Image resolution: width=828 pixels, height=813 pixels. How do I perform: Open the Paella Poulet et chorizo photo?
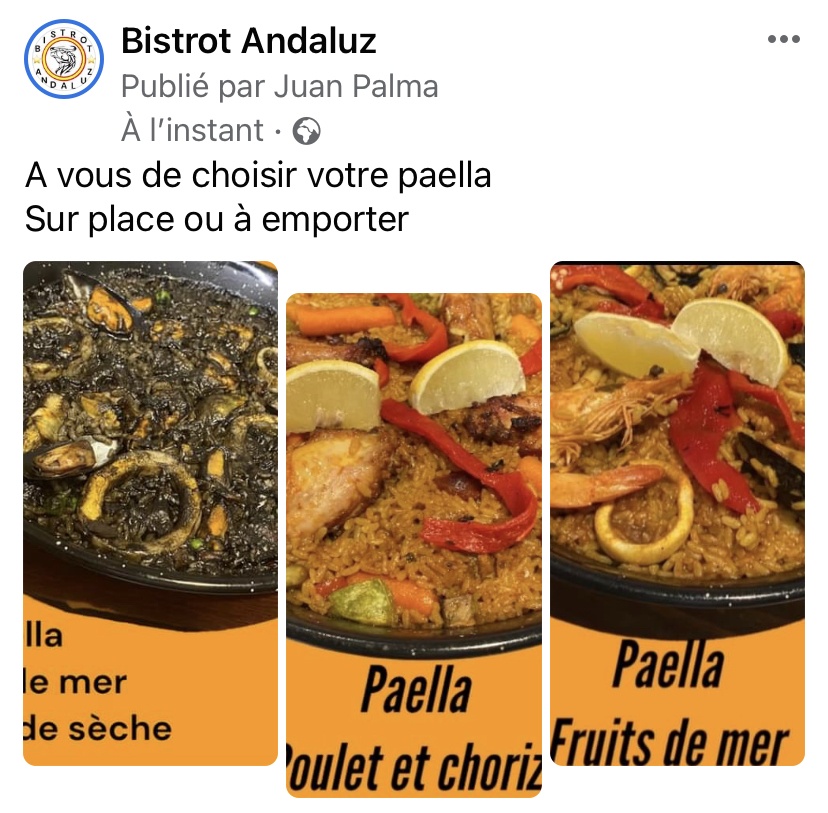pyautogui.click(x=414, y=545)
